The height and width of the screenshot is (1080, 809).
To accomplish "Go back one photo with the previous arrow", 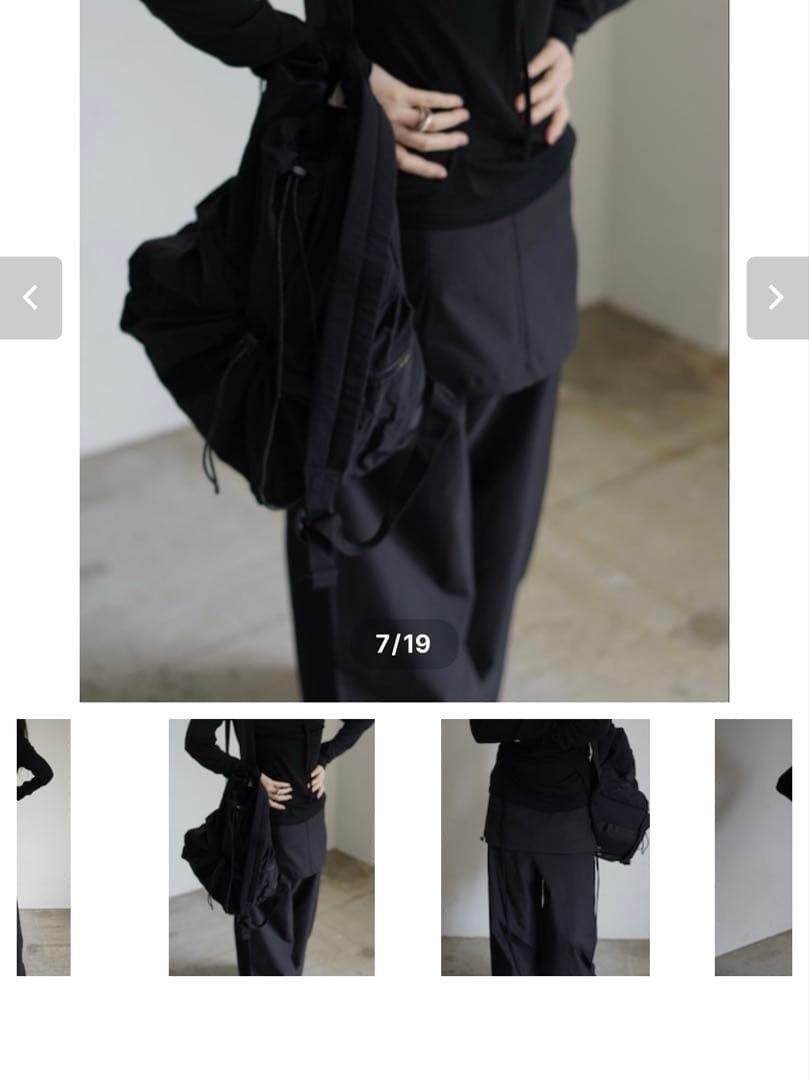I will point(31,297).
